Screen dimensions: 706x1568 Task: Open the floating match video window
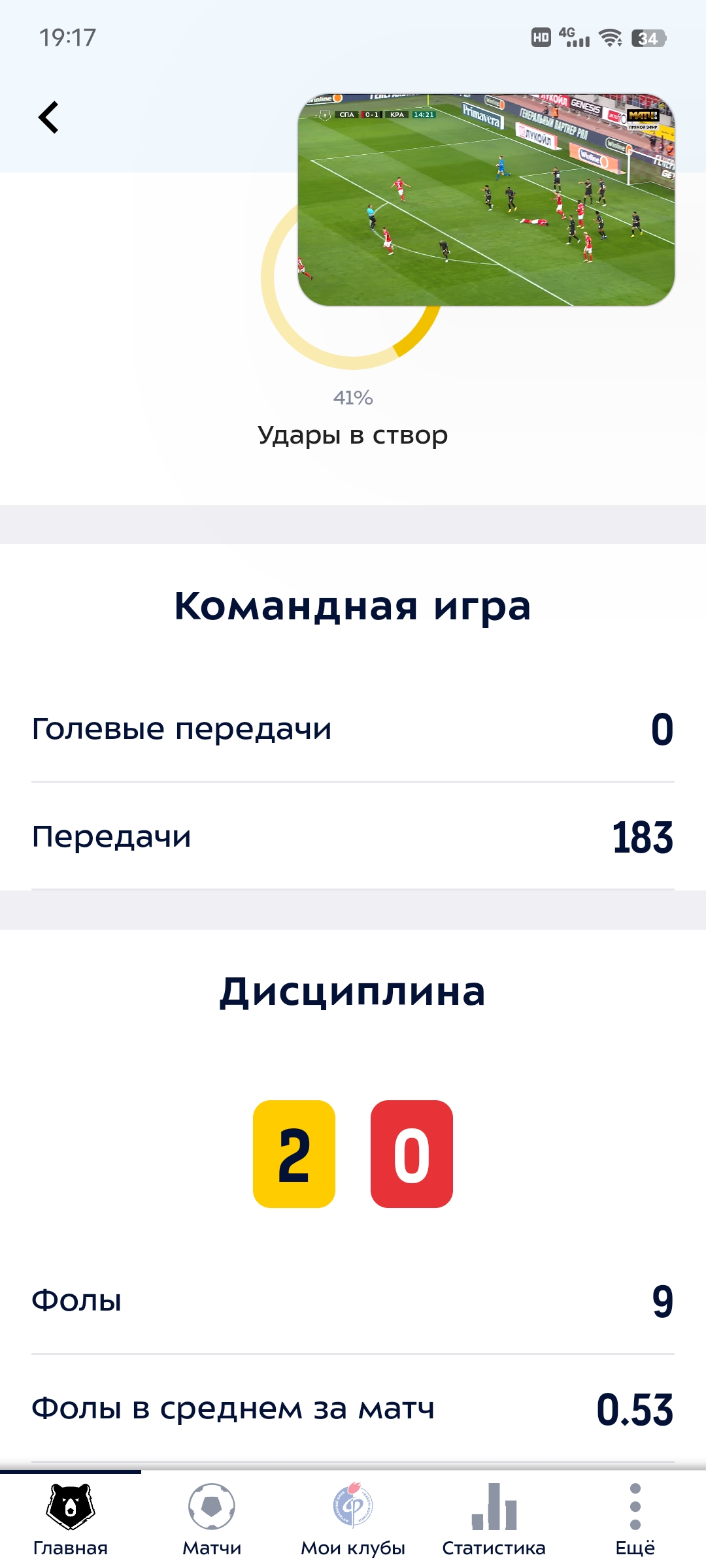click(x=486, y=200)
